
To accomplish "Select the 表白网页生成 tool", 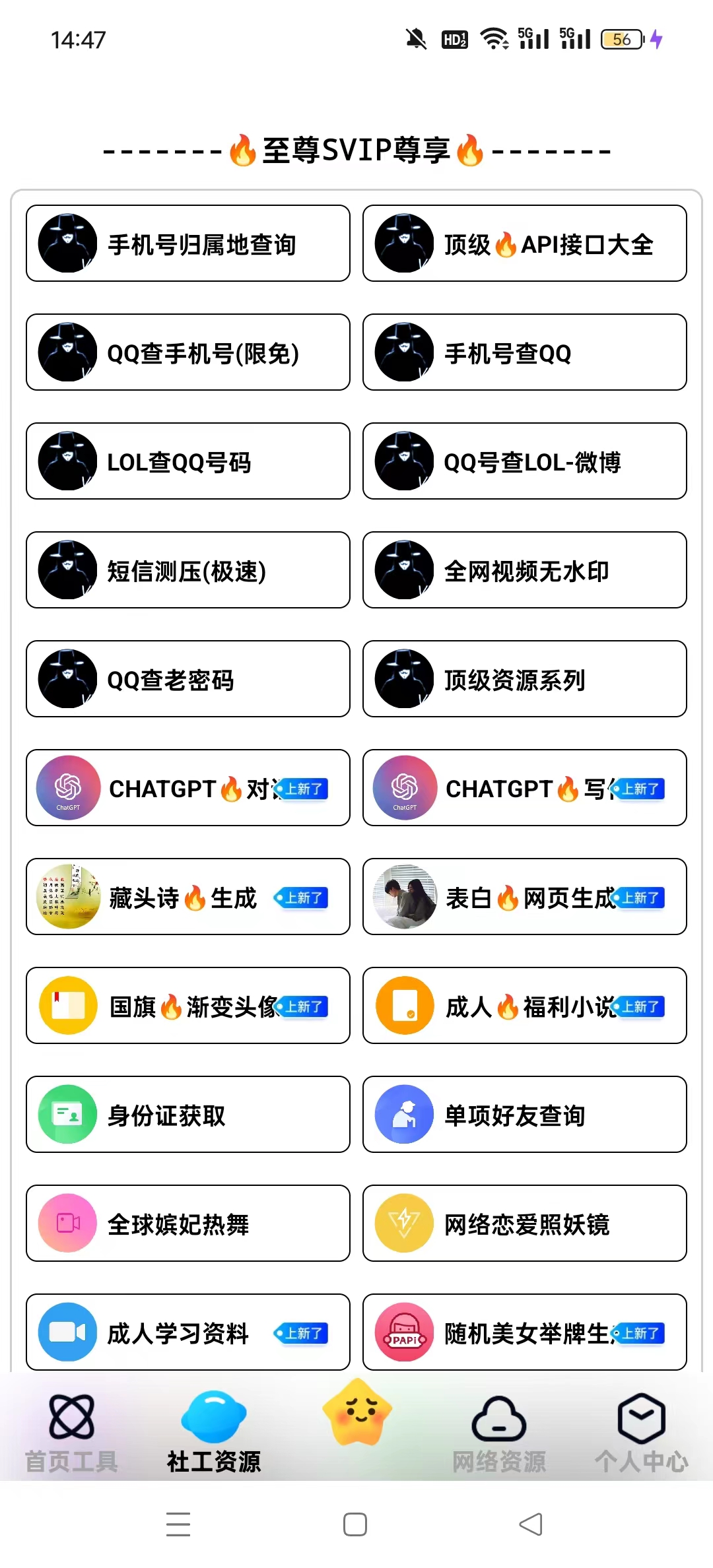I will 525,897.
